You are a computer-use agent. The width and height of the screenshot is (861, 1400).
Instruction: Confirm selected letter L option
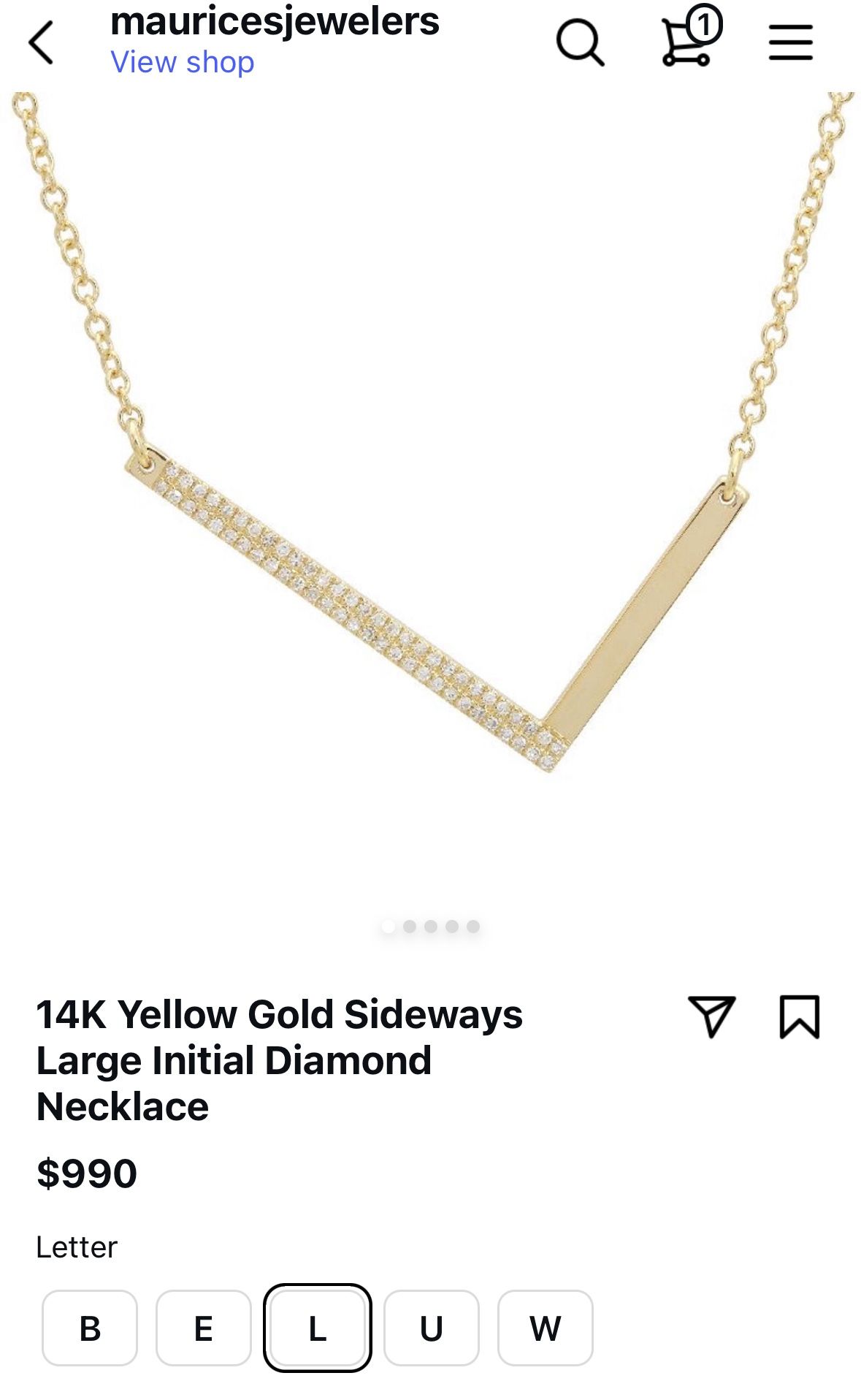click(x=318, y=1329)
